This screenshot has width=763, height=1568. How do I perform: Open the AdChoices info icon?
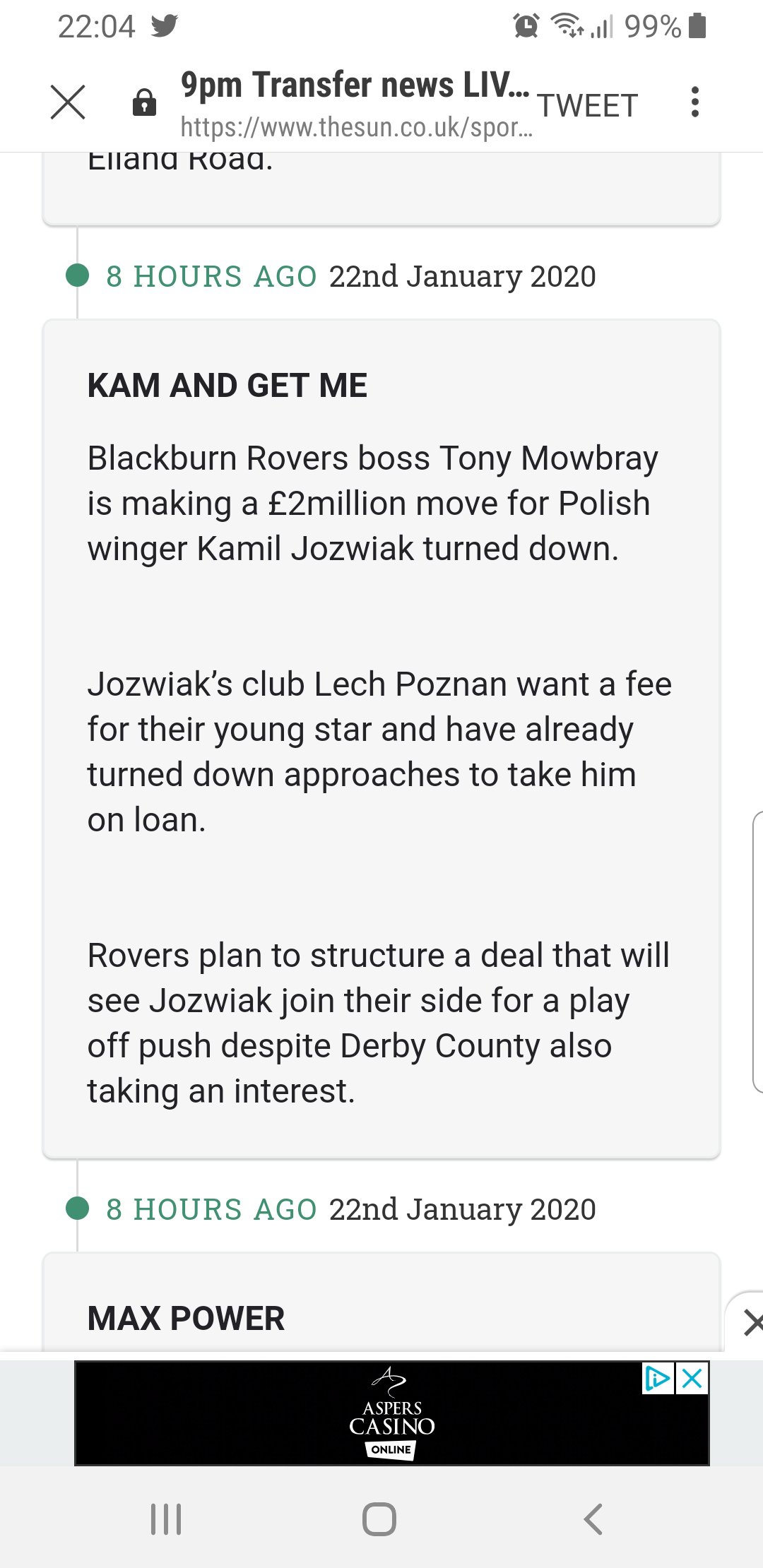pyautogui.click(x=658, y=1378)
